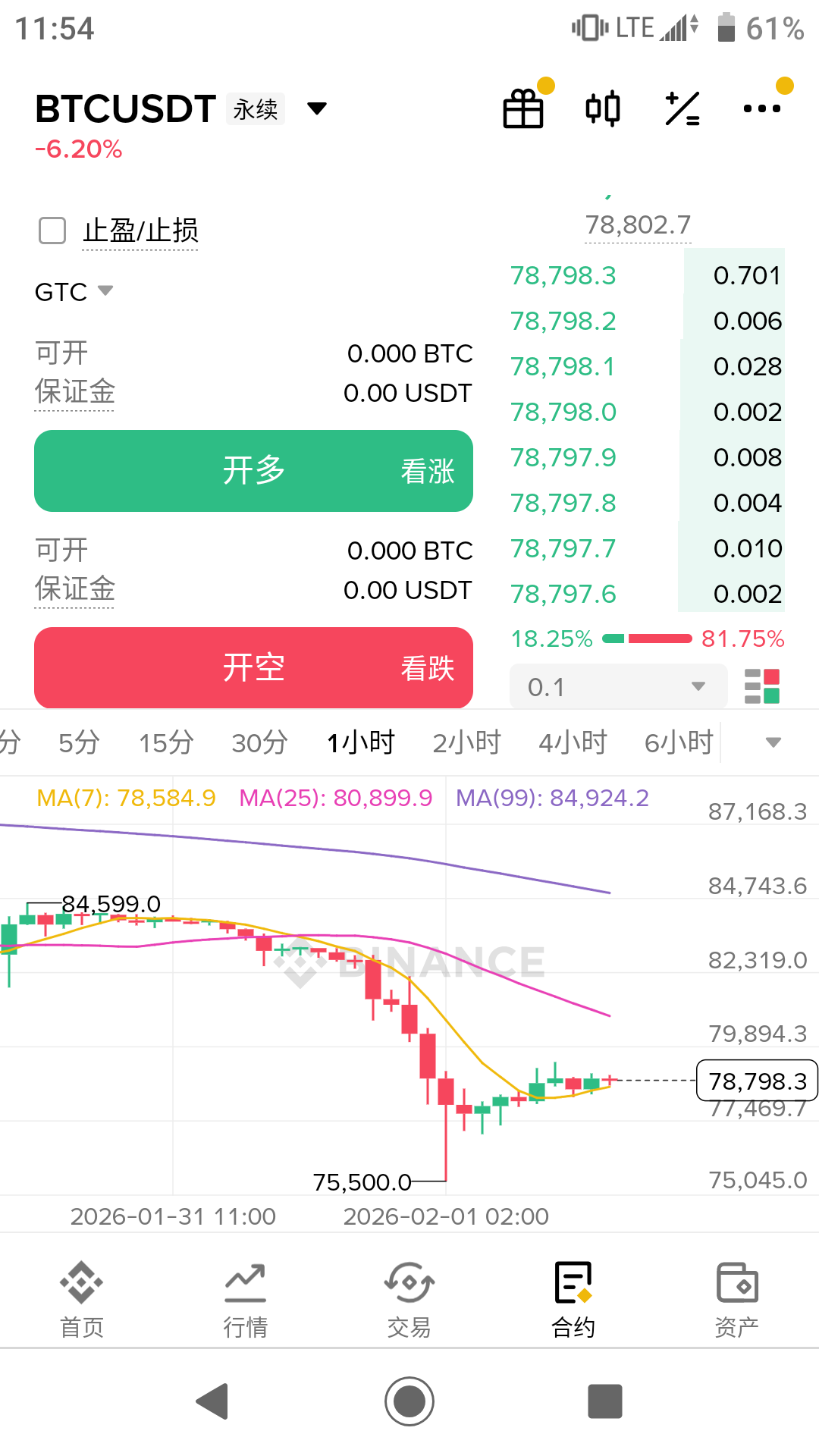This screenshot has height=1456, width=819.
Task: Tap the green 开多 buy-long button
Action: (253, 471)
